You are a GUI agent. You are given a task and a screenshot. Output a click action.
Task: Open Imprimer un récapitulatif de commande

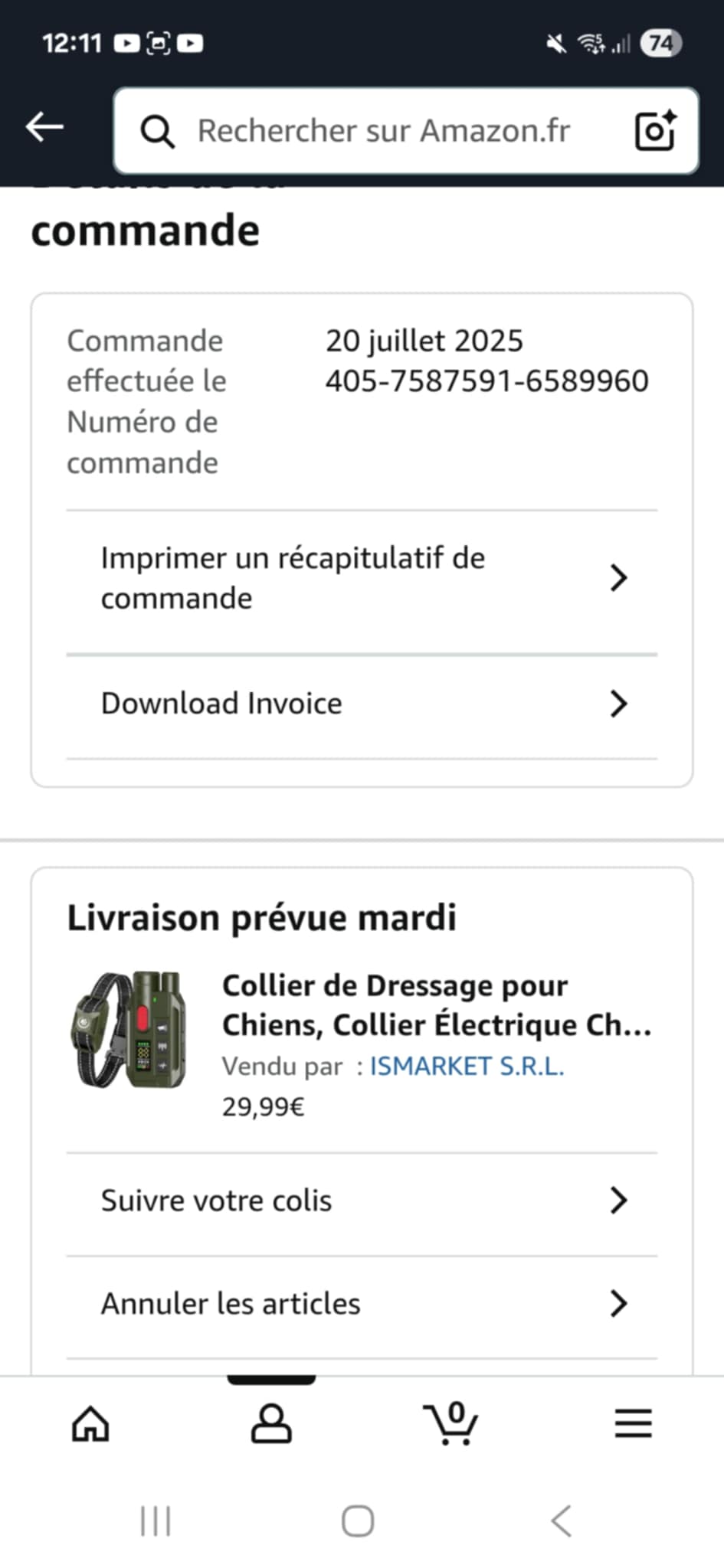click(362, 578)
